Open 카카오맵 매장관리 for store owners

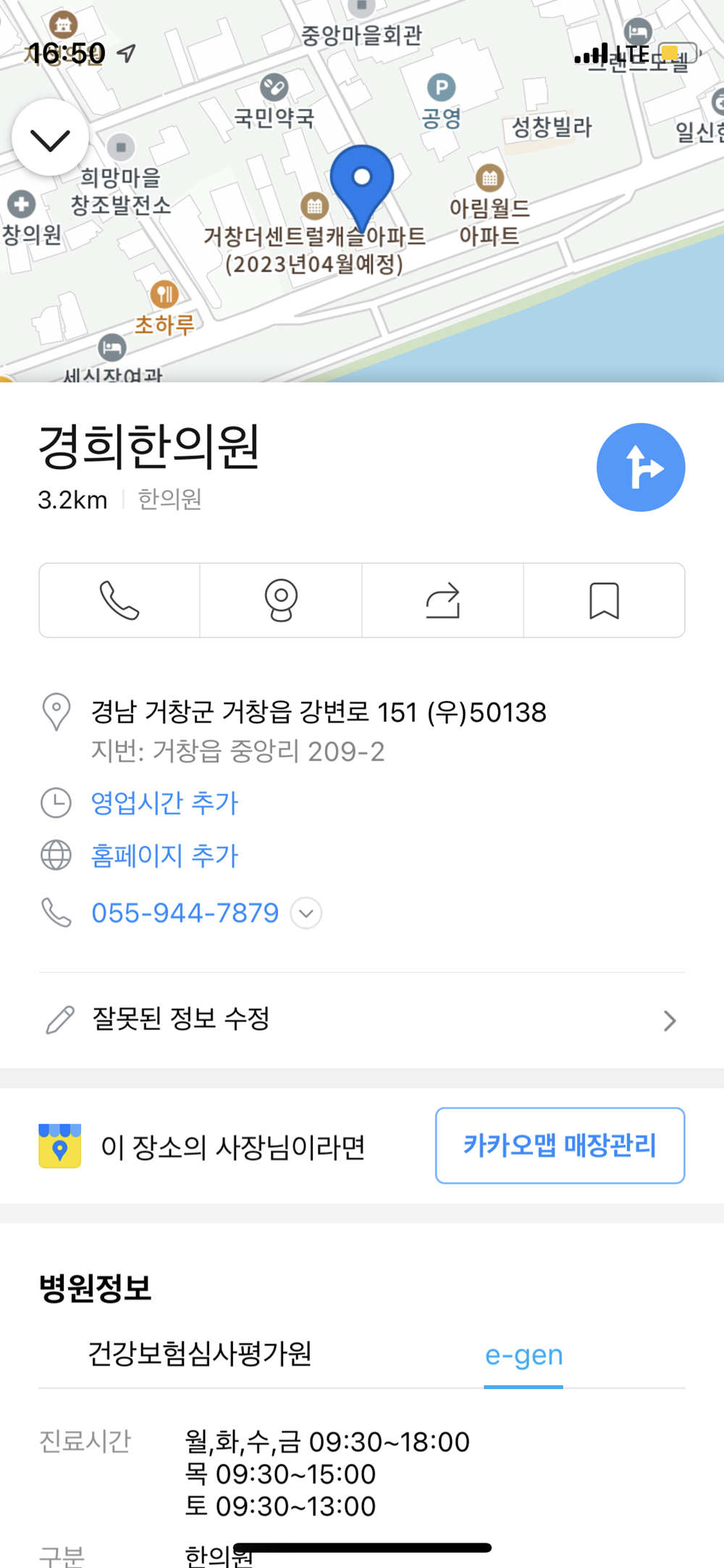tap(560, 1146)
